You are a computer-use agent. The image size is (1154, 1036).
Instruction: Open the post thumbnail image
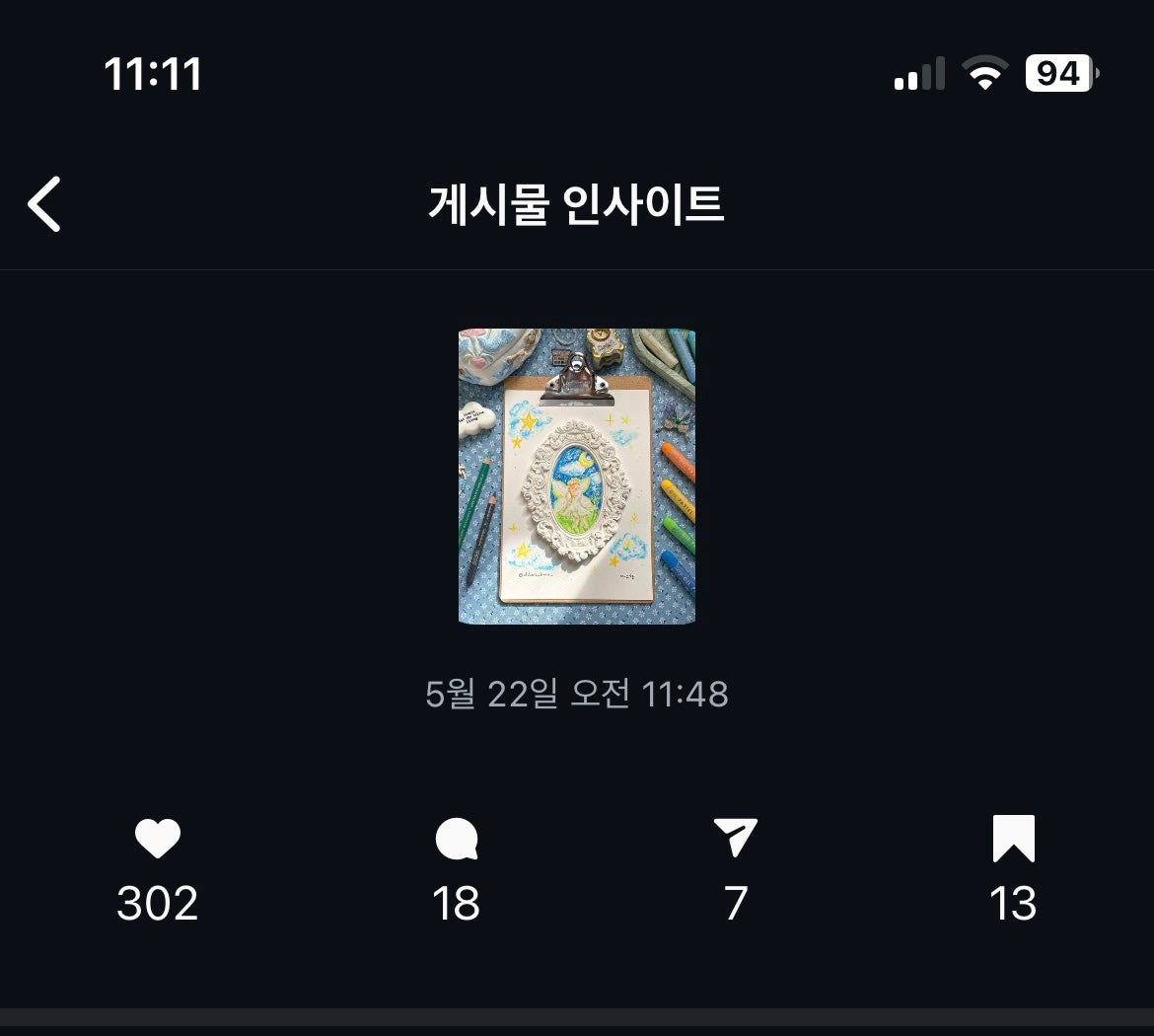coord(577,477)
